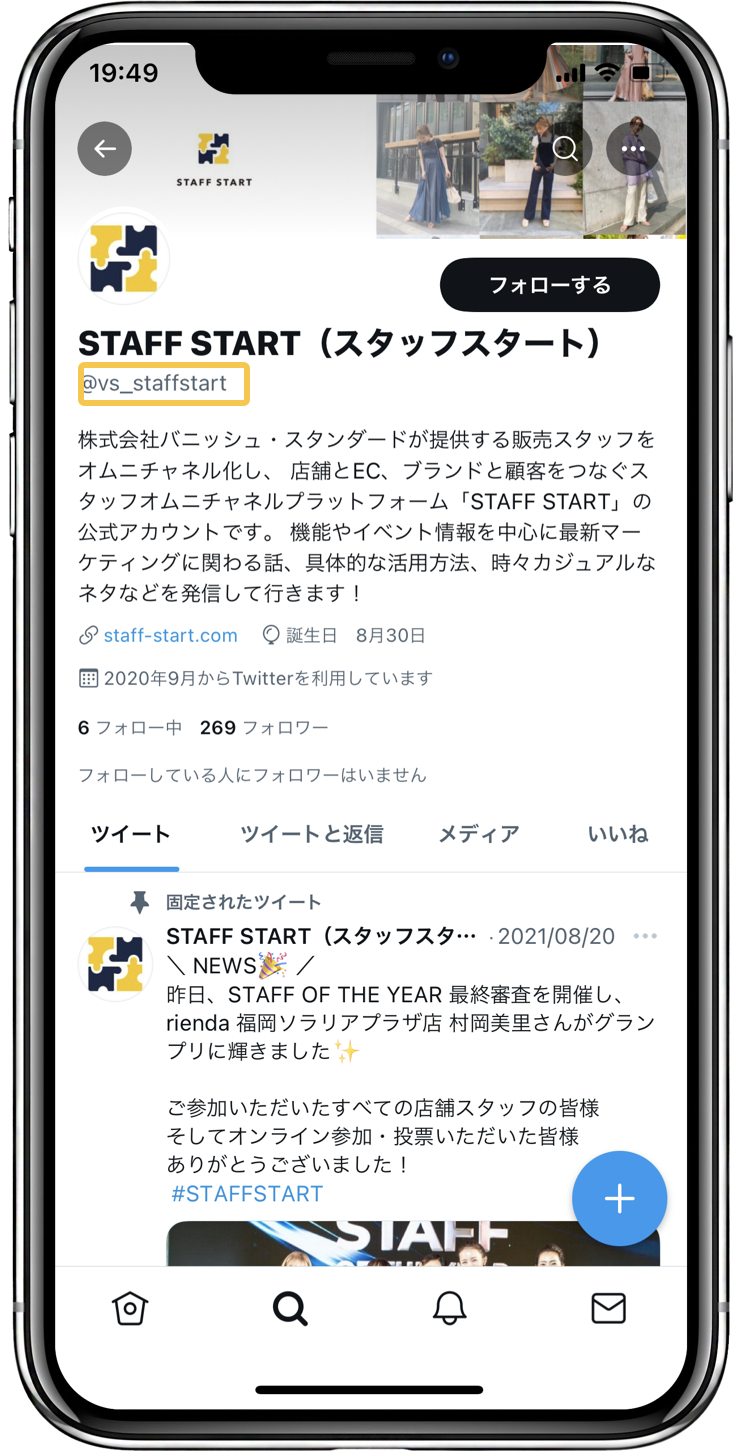This screenshot has width=738, height=1452.
Task: Open the STAFF START profile avatar picture
Action: 124,258
